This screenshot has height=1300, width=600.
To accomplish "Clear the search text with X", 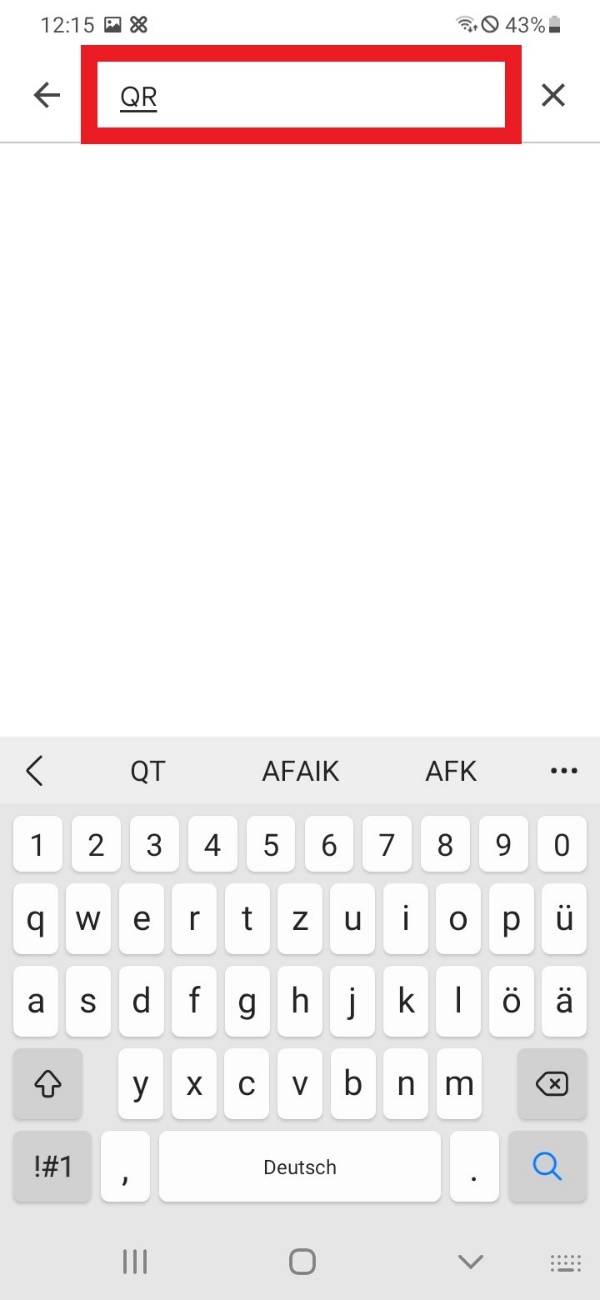I will (x=553, y=95).
